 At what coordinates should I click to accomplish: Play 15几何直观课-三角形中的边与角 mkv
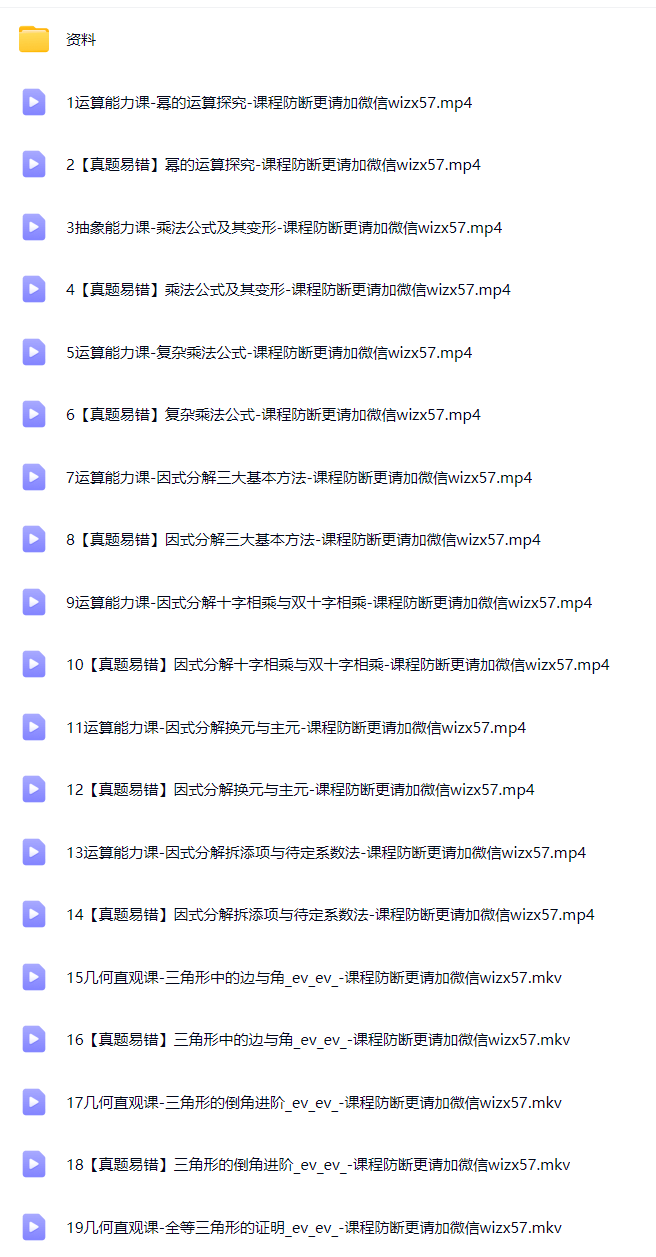pyautogui.click(x=314, y=977)
